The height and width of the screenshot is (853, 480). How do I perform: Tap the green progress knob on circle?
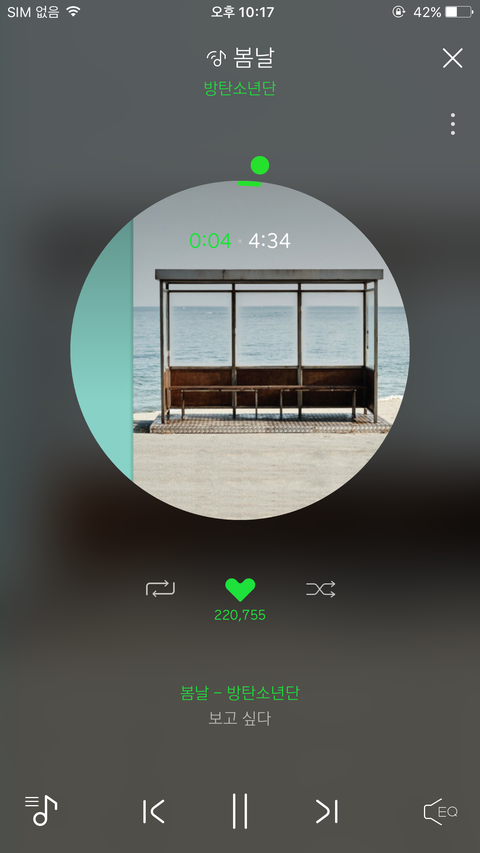pyautogui.click(x=260, y=165)
